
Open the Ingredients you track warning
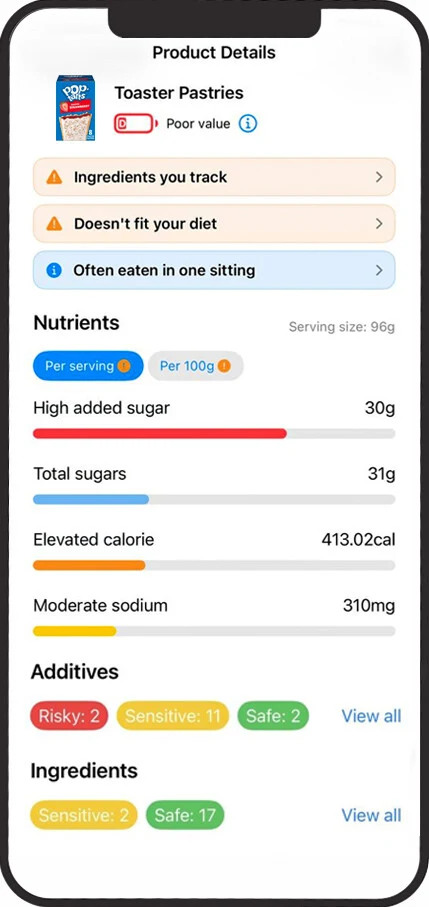(x=214, y=177)
